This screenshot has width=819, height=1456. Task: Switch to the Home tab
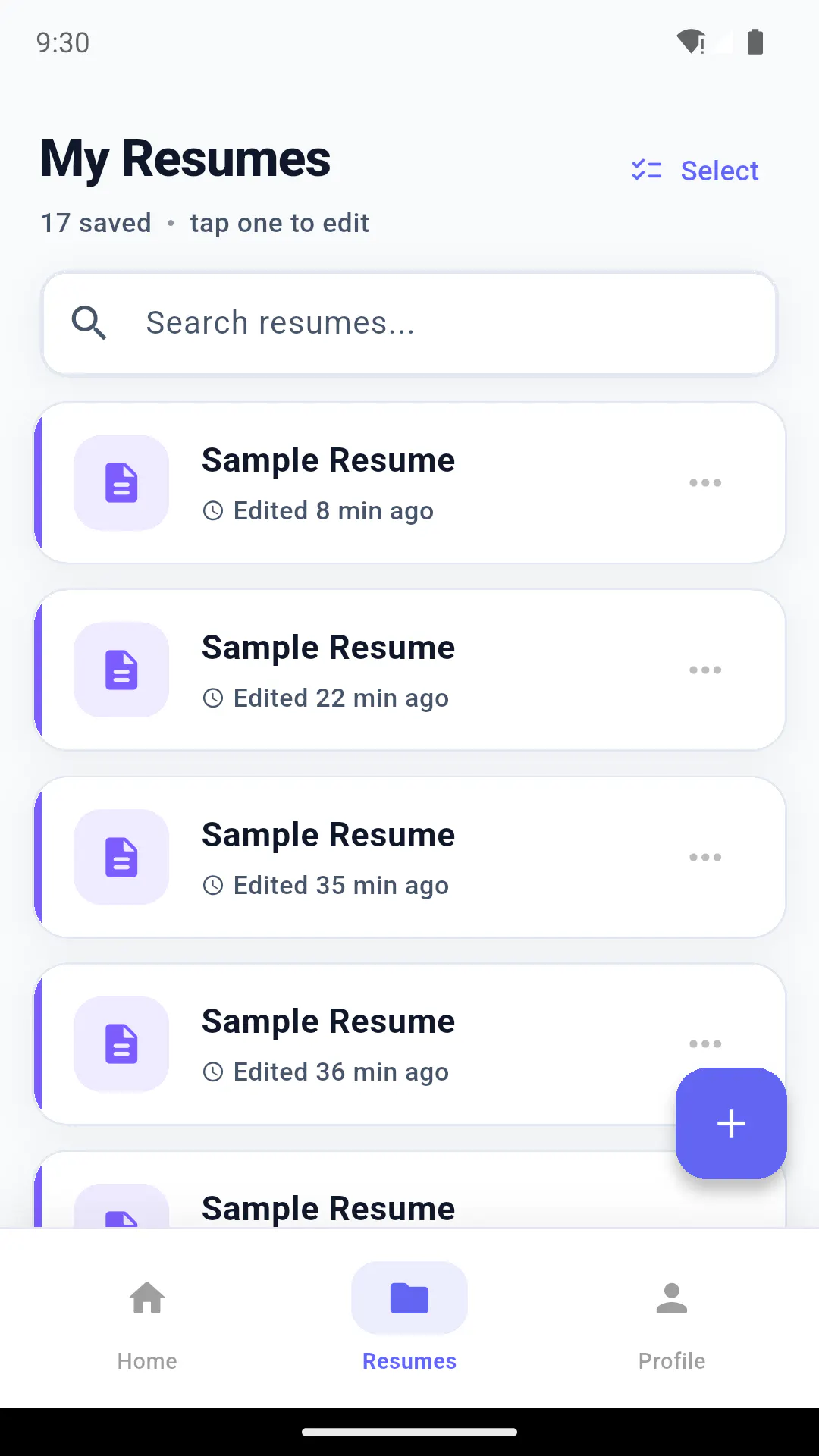(147, 1319)
